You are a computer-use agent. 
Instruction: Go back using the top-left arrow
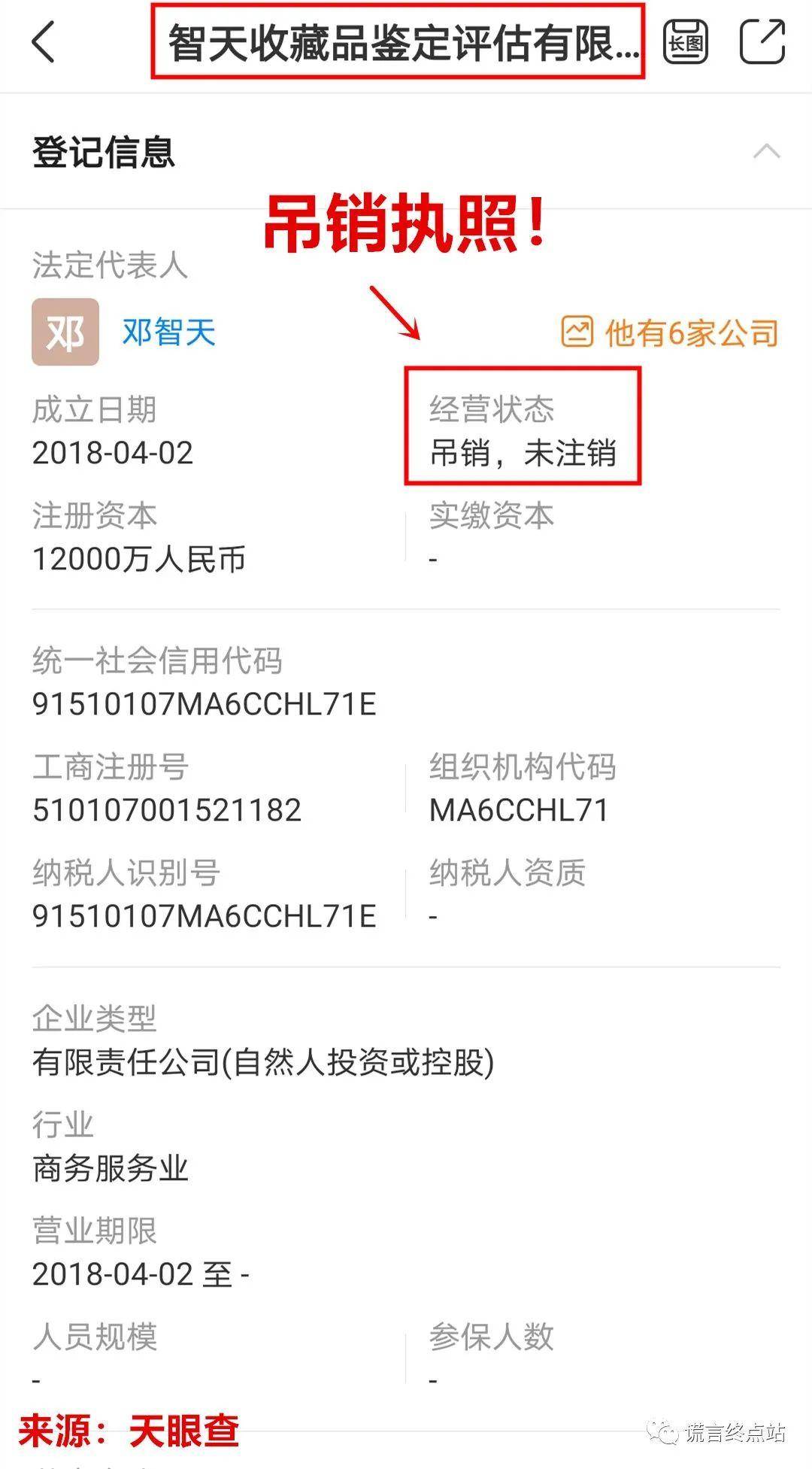click(x=43, y=41)
